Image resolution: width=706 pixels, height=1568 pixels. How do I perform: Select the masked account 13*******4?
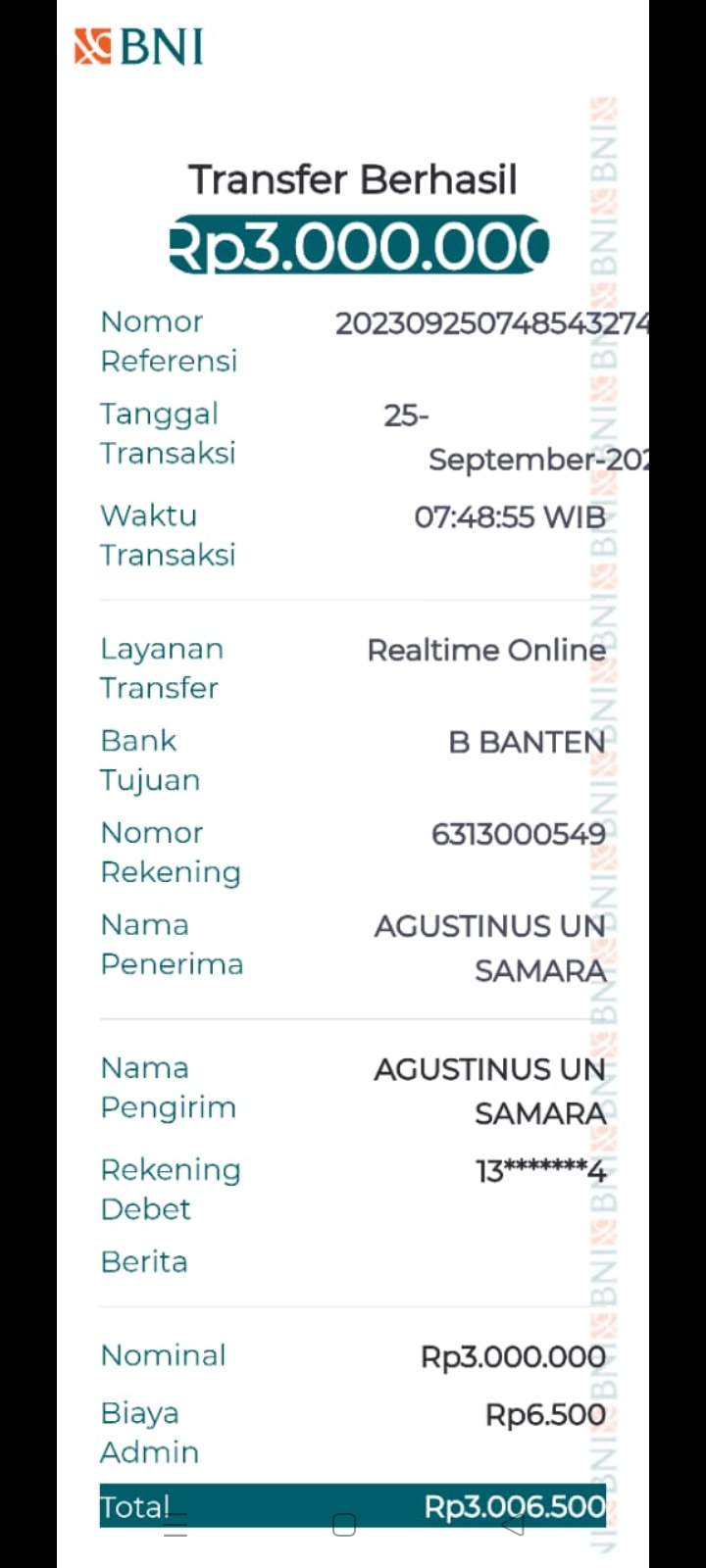point(540,1170)
